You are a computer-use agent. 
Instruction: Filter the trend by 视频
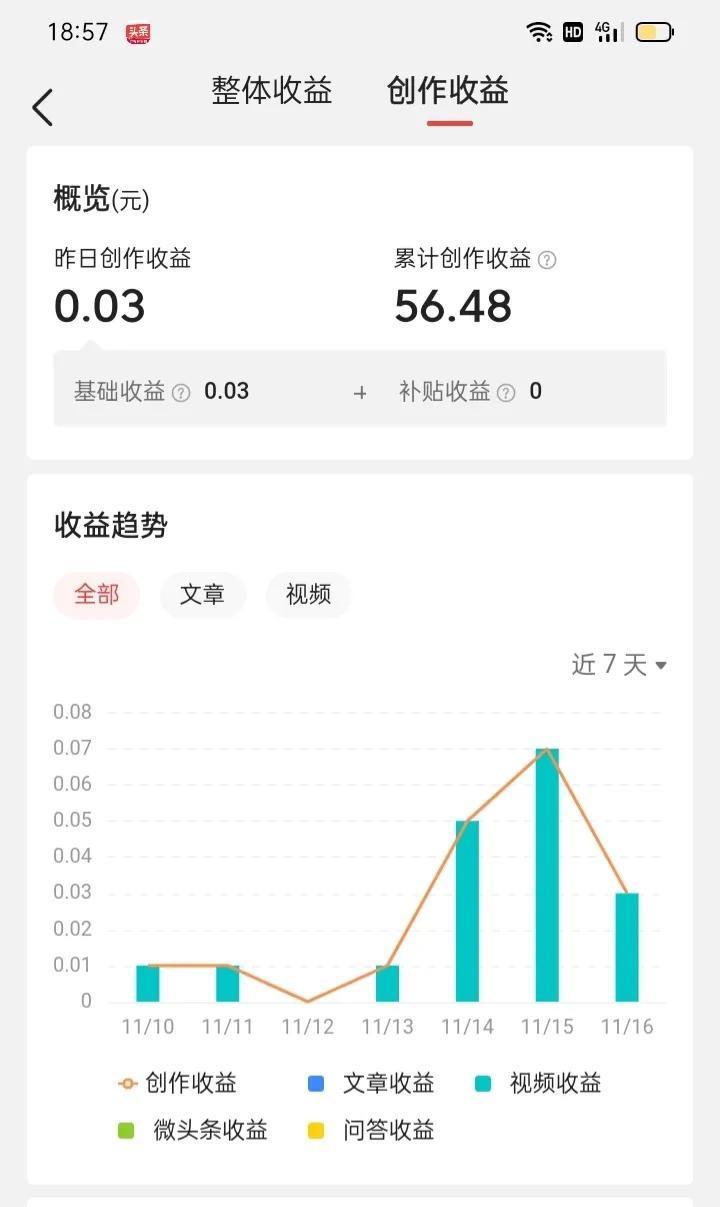[308, 595]
